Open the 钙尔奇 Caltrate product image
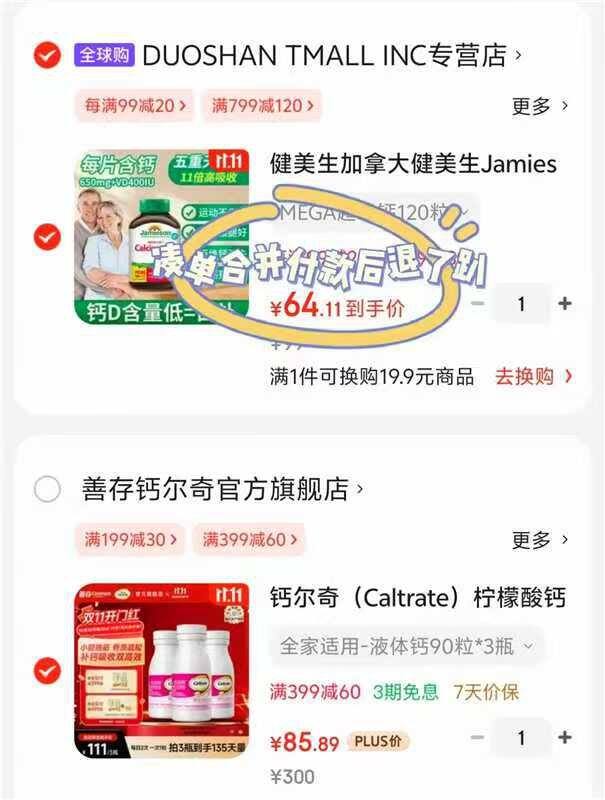Image resolution: width=605 pixels, height=800 pixels. tap(161, 671)
